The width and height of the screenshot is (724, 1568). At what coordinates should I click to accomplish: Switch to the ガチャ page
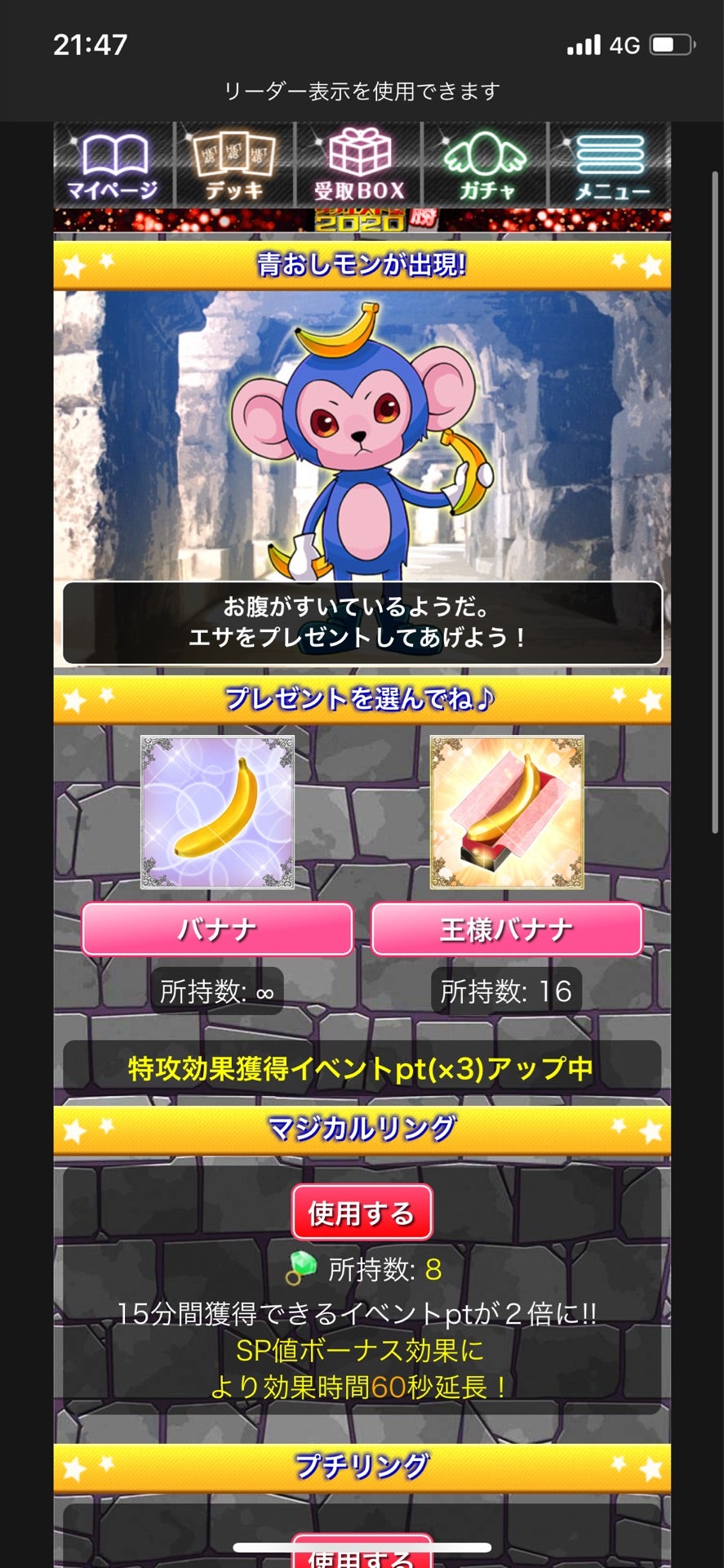(x=486, y=166)
